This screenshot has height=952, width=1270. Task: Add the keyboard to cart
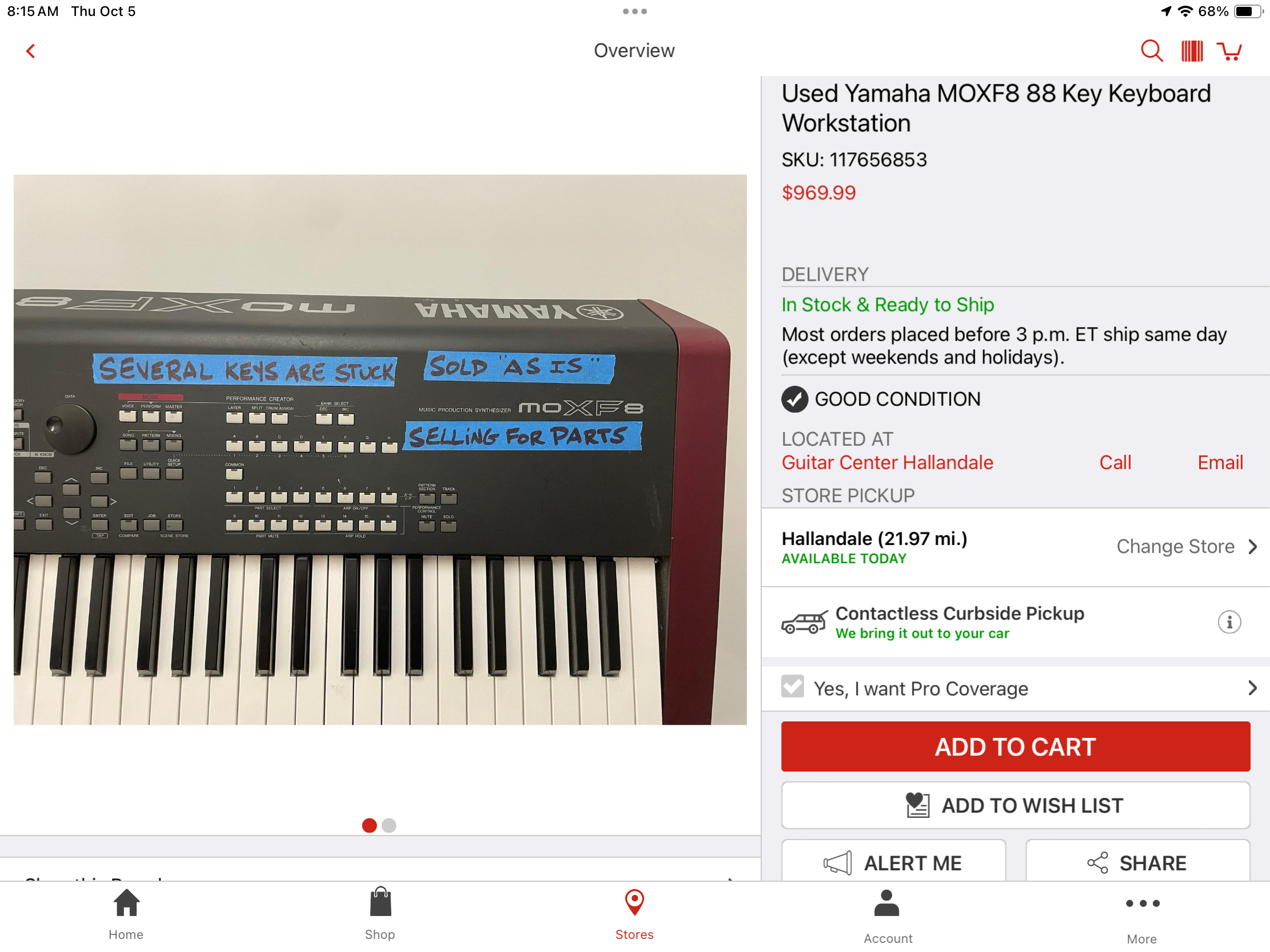(x=1015, y=747)
